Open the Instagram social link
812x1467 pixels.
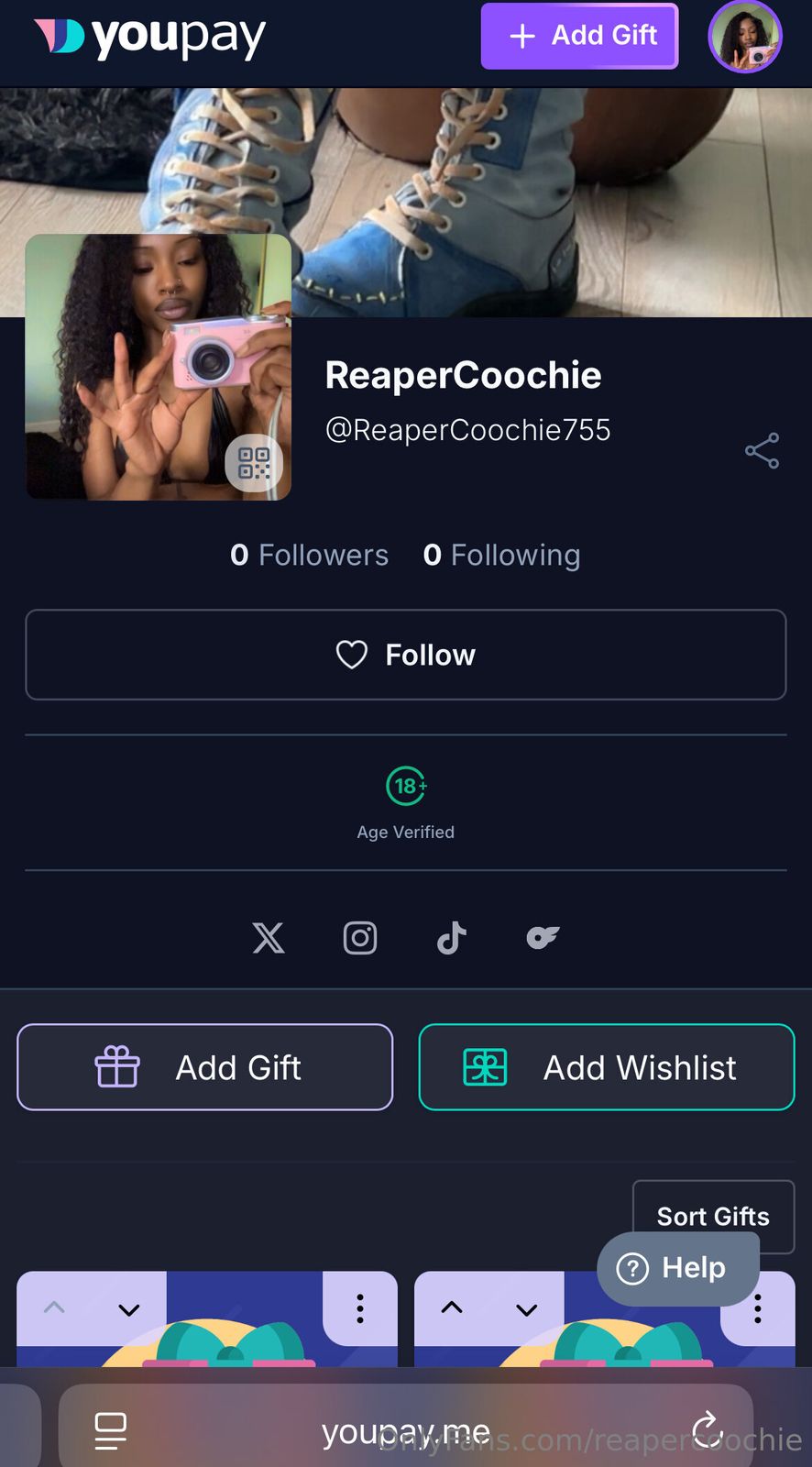(x=360, y=938)
